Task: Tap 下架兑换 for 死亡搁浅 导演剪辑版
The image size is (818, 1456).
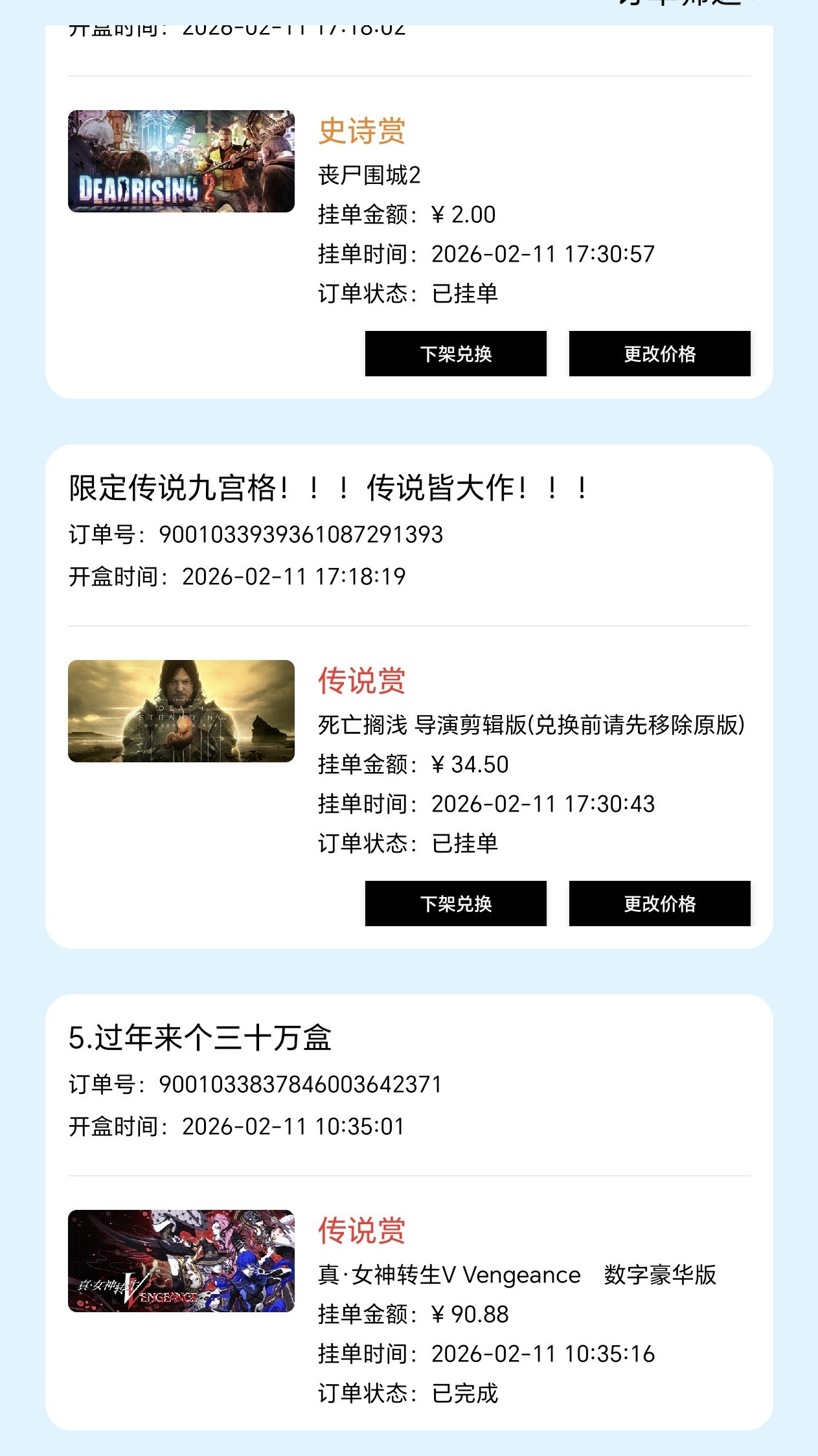Action: tap(455, 904)
